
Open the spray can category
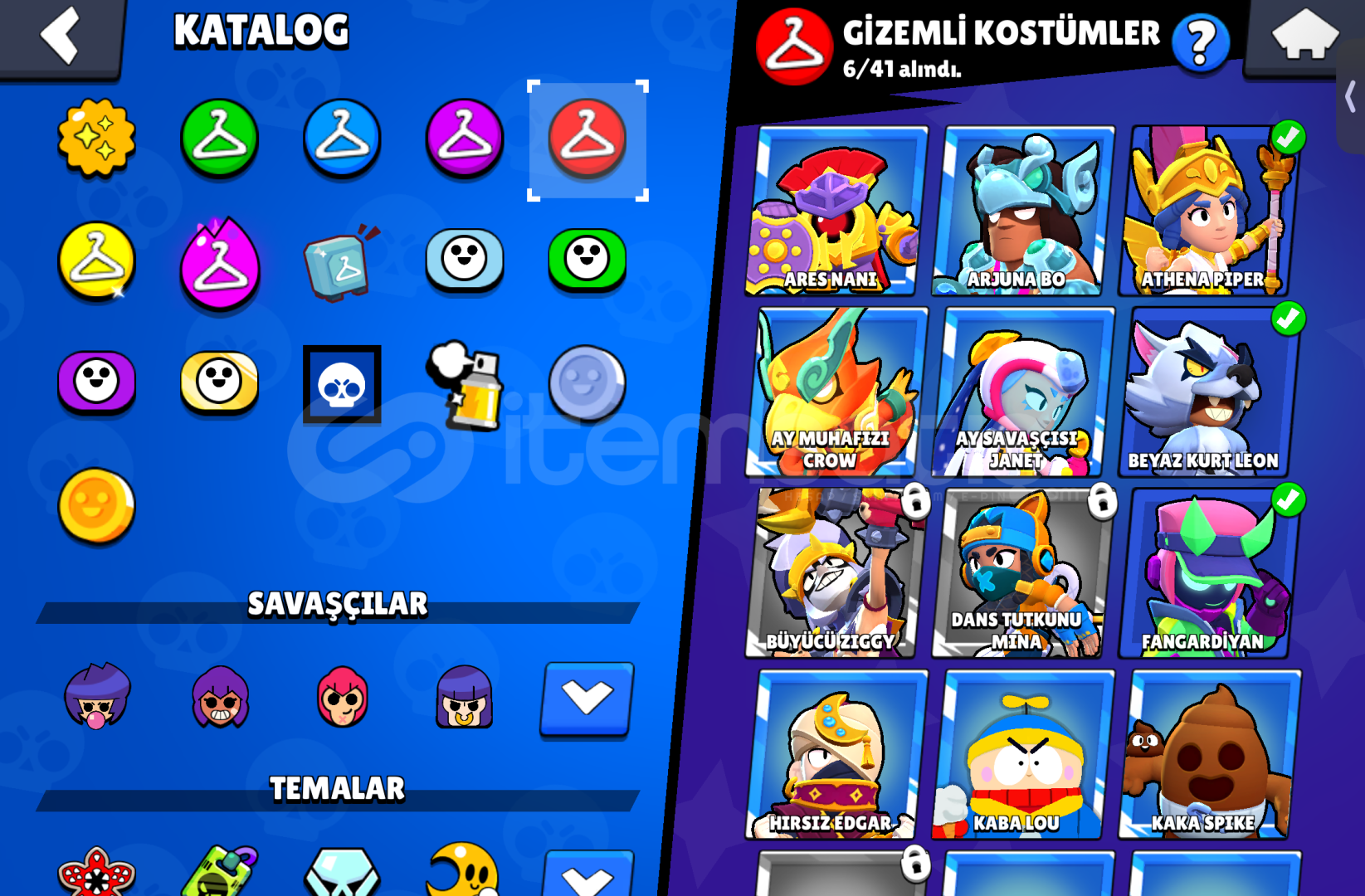466,385
